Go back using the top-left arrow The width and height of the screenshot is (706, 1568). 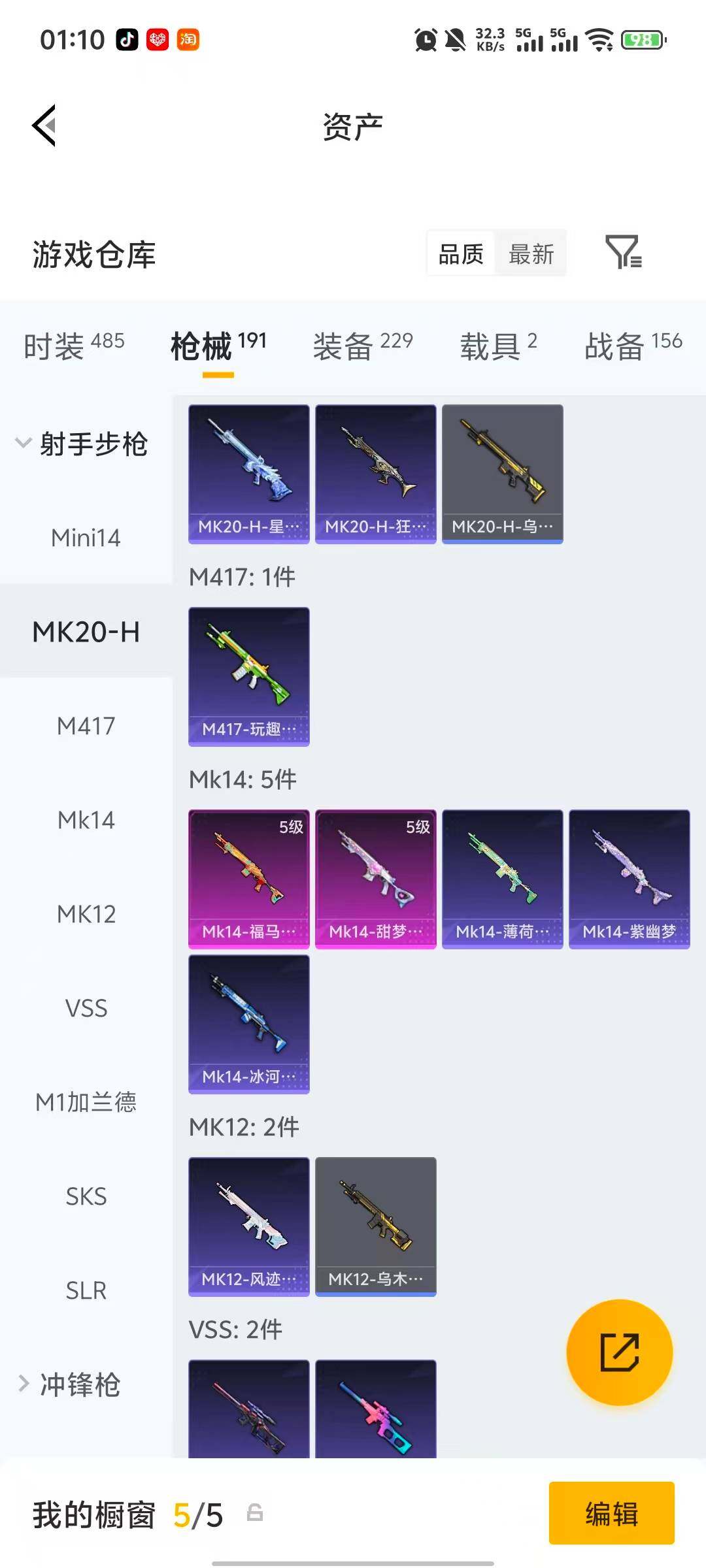(x=44, y=125)
